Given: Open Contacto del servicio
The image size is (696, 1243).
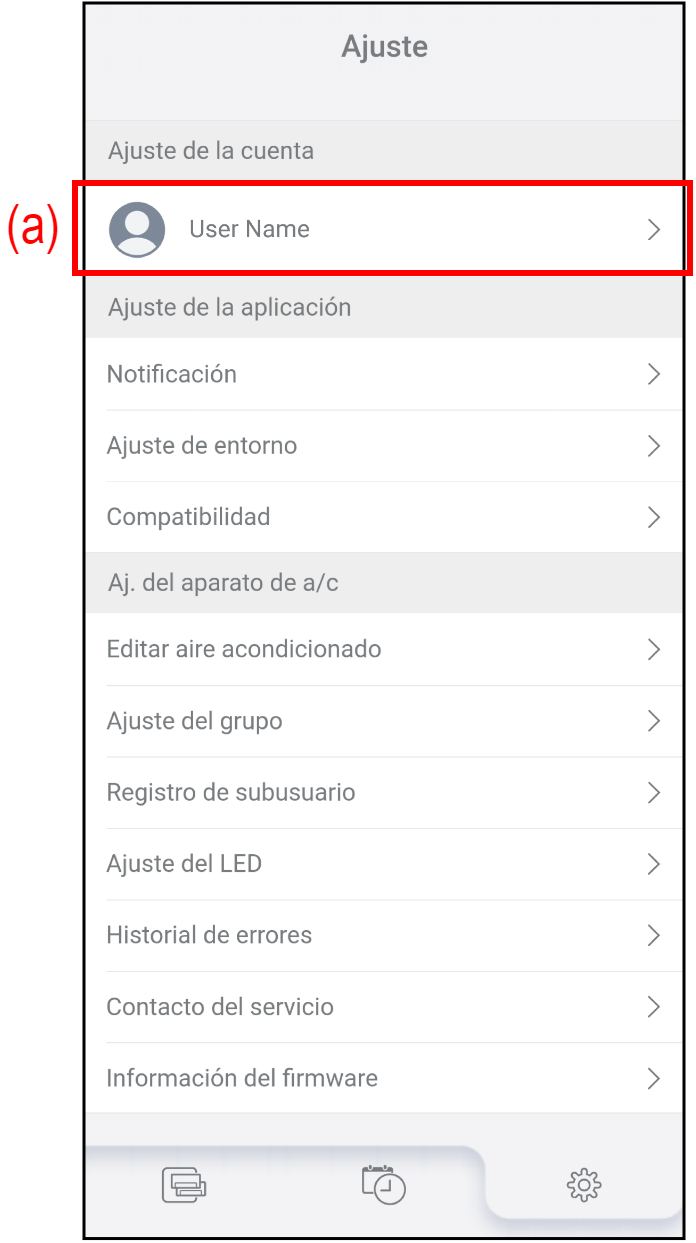Looking at the screenshot, I should 384,1007.
